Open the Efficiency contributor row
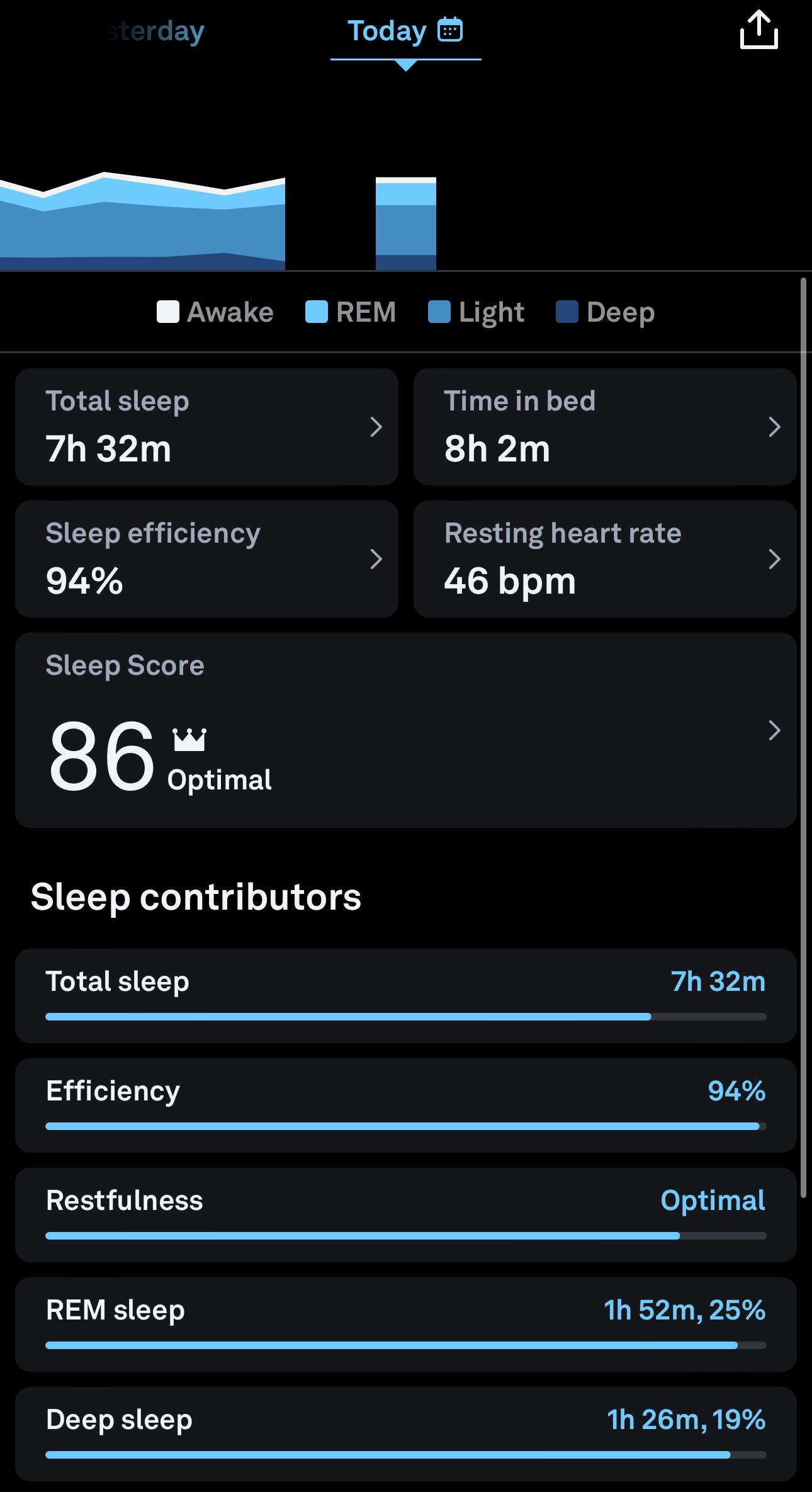 pos(406,1105)
